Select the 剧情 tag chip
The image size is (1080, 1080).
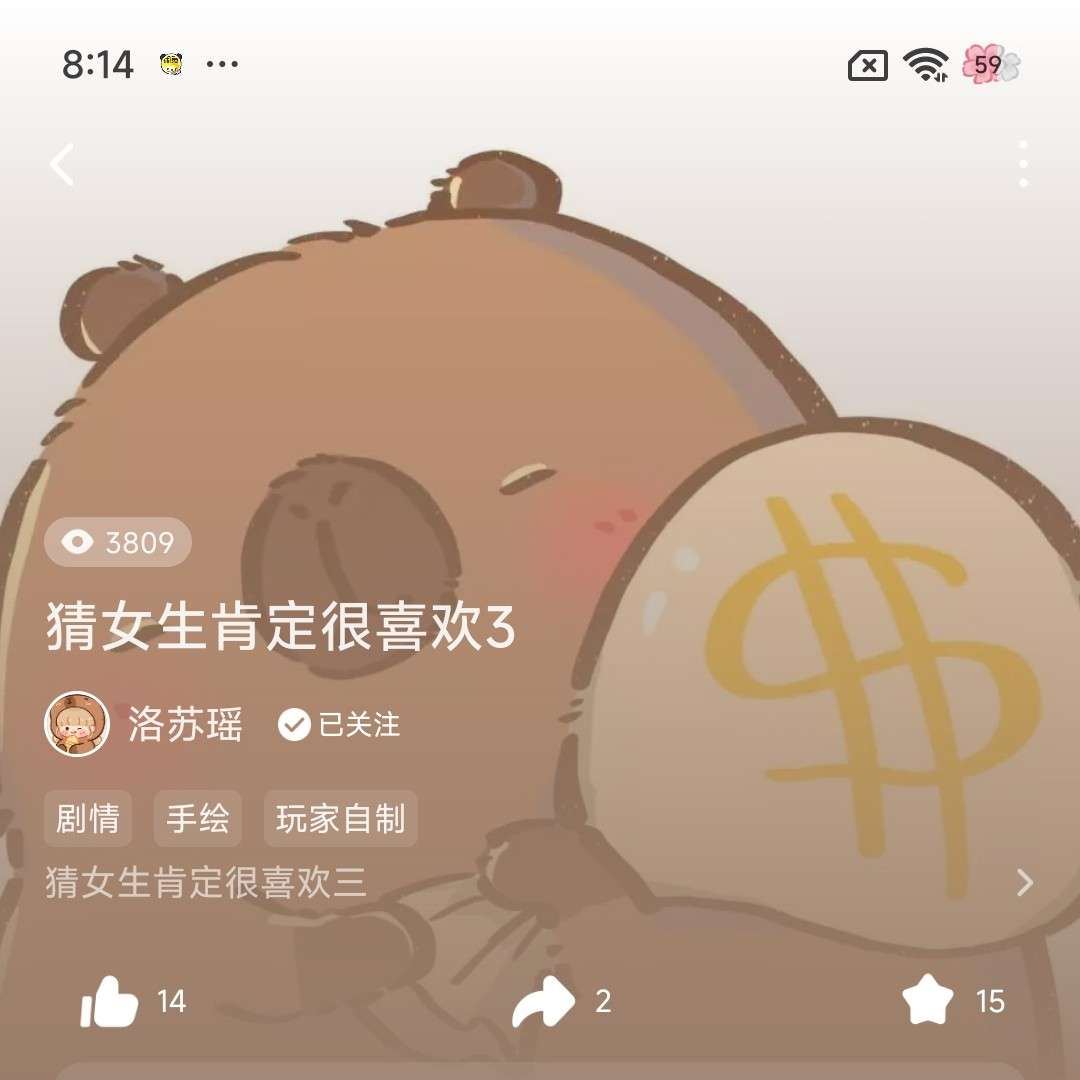click(x=88, y=819)
